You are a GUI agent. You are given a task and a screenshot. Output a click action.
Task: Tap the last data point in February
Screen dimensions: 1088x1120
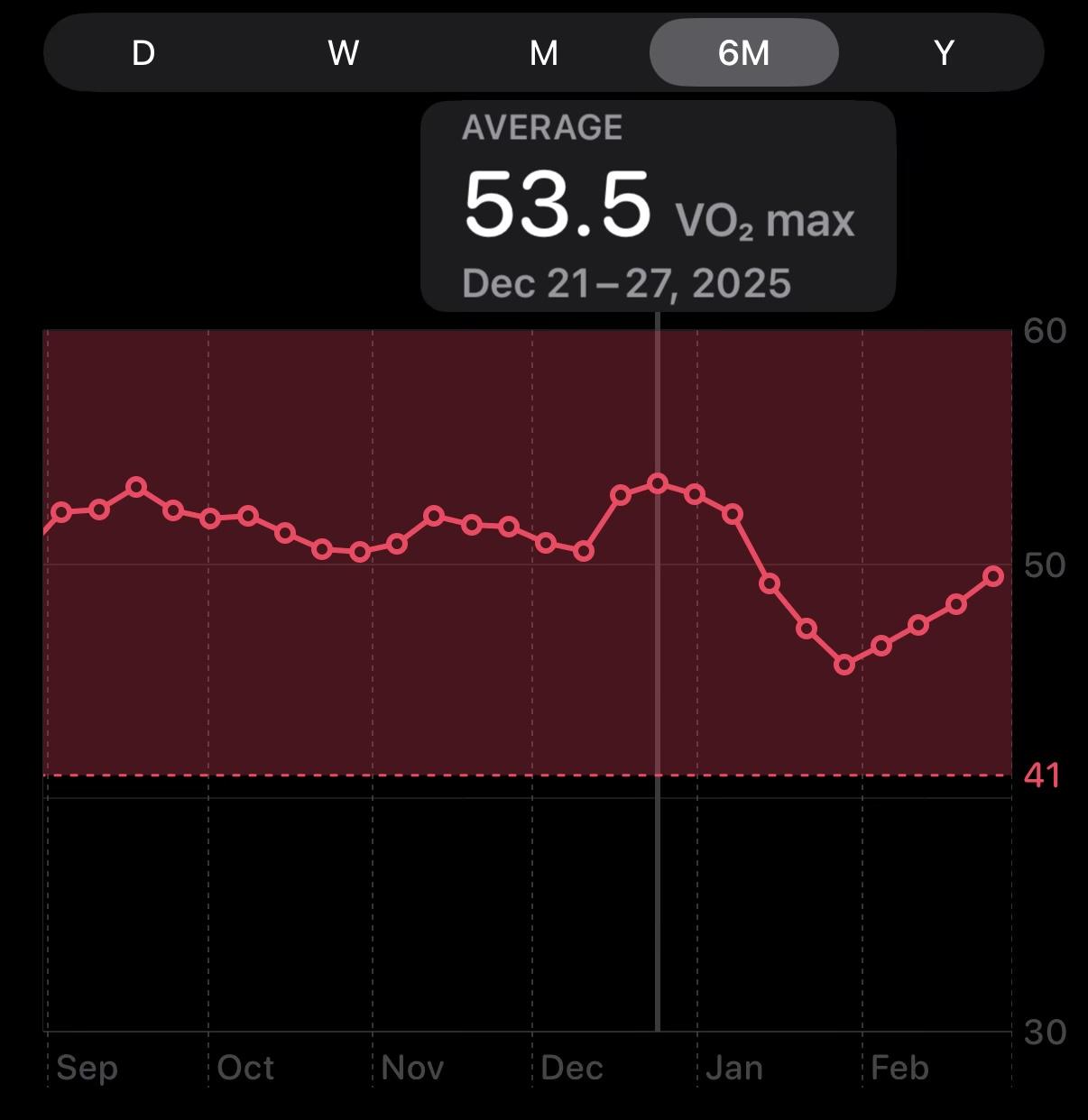tap(994, 576)
